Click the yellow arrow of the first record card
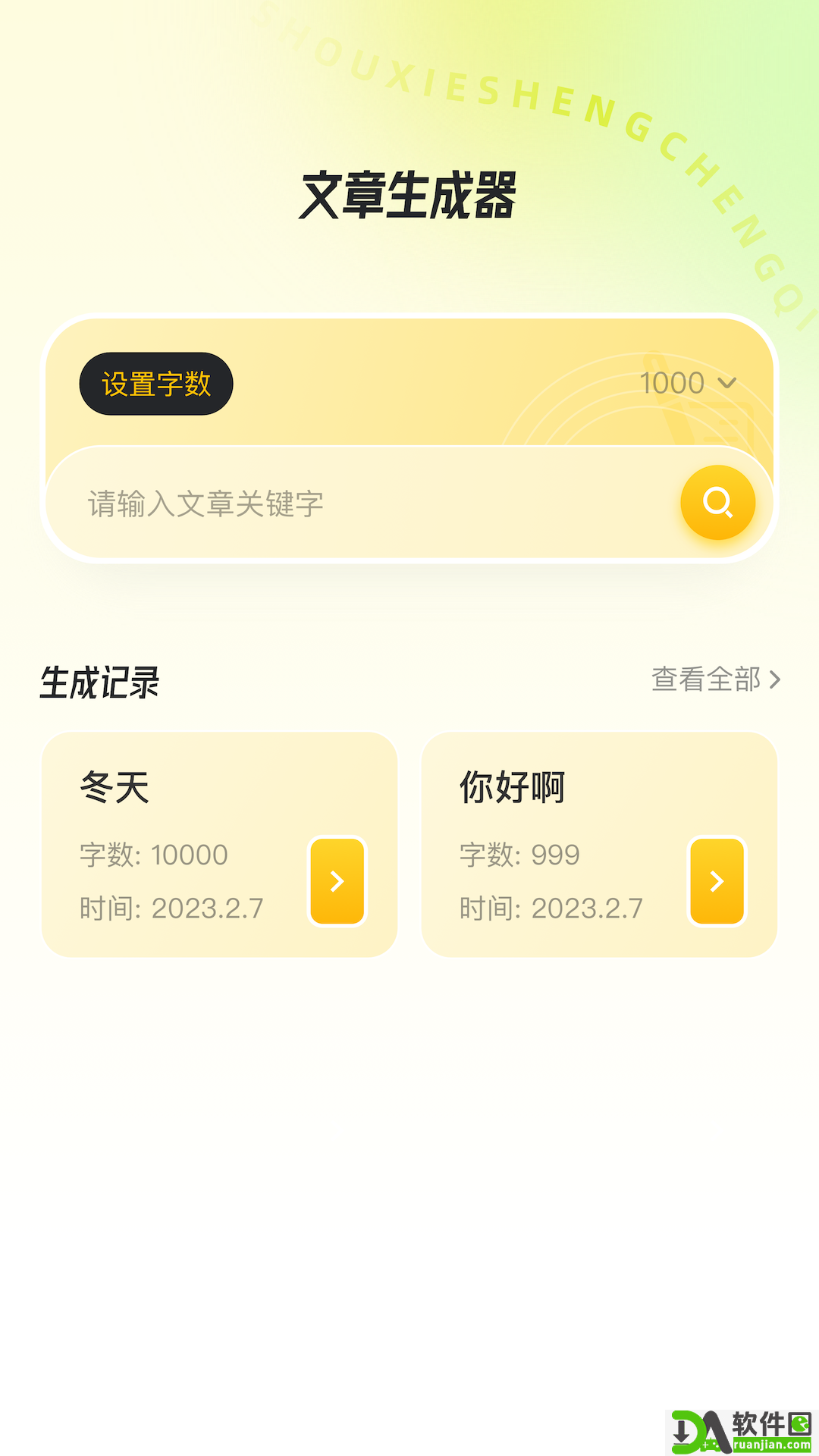This screenshot has height=1456, width=819. (335, 882)
